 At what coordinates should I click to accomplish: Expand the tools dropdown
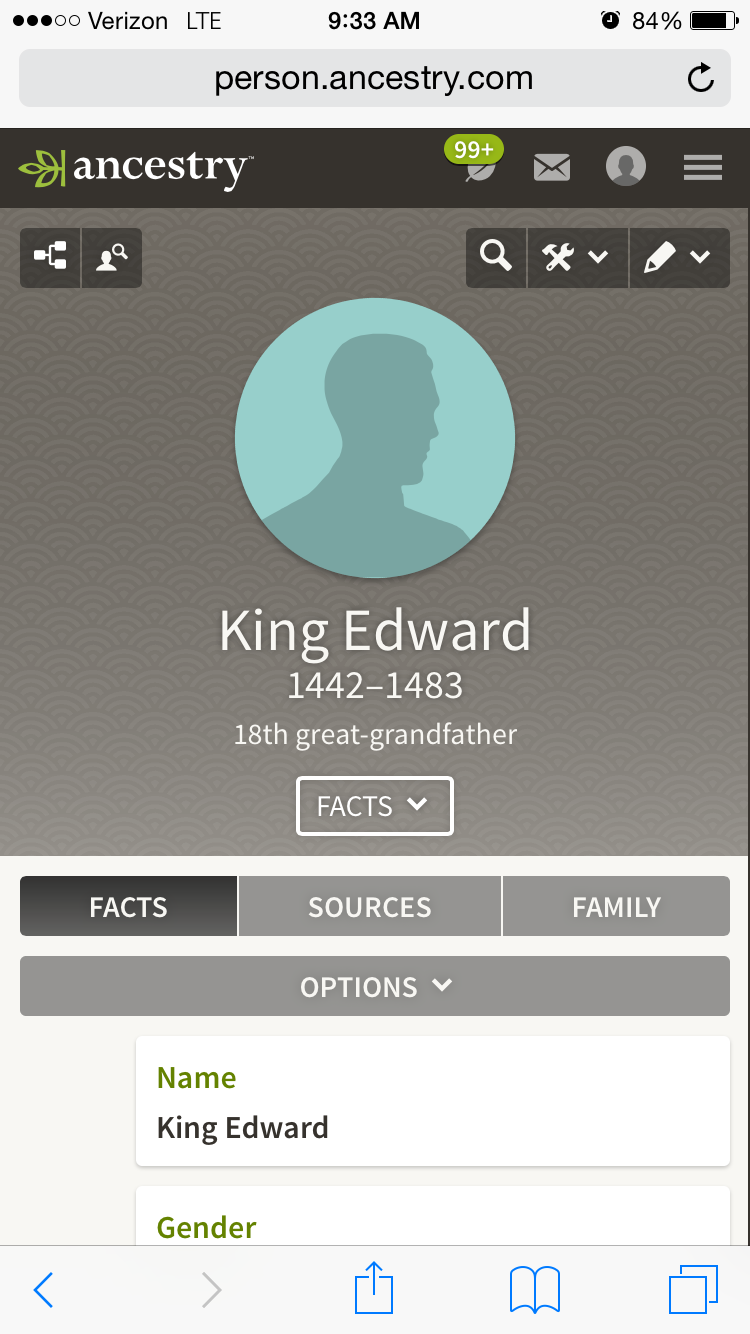[576, 258]
